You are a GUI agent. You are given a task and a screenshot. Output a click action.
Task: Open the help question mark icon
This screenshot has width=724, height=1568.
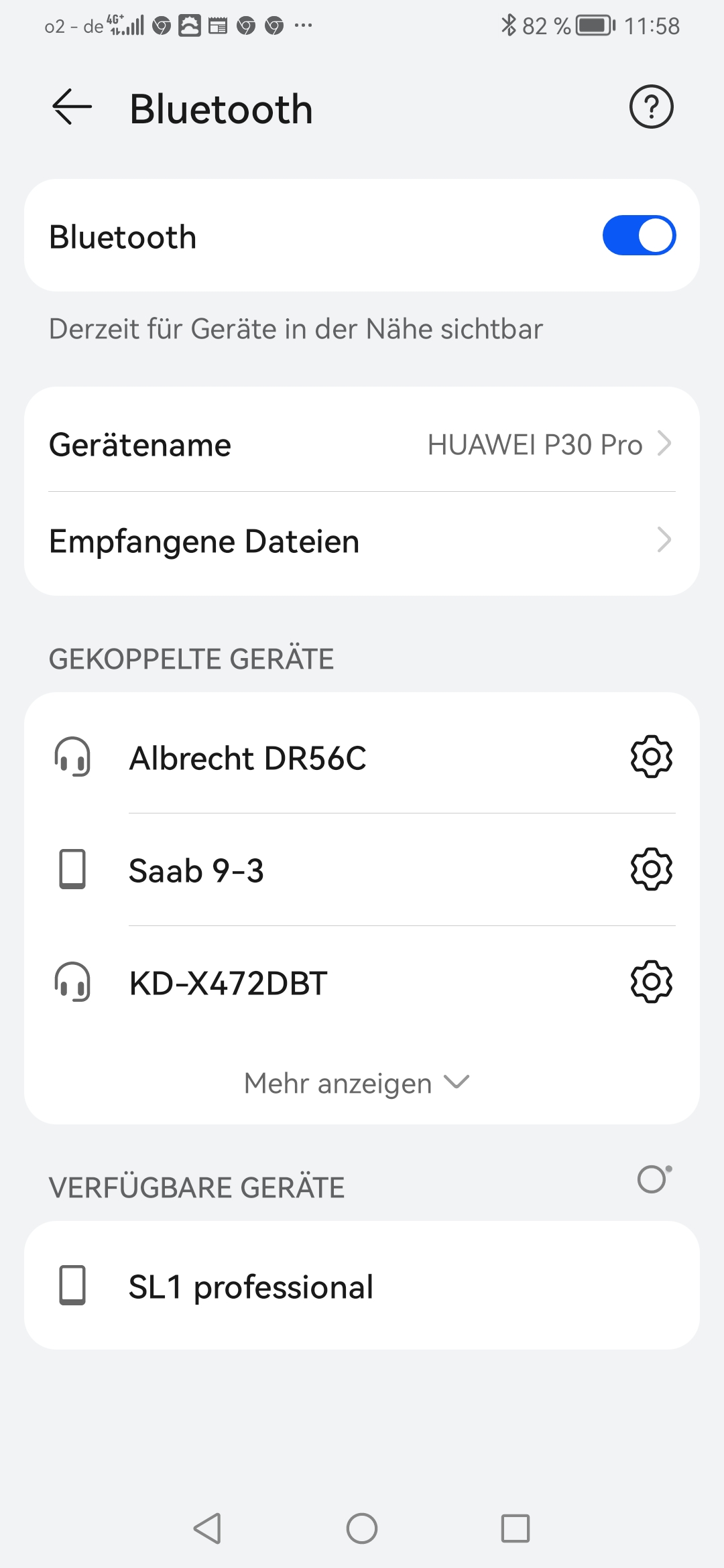click(x=651, y=107)
